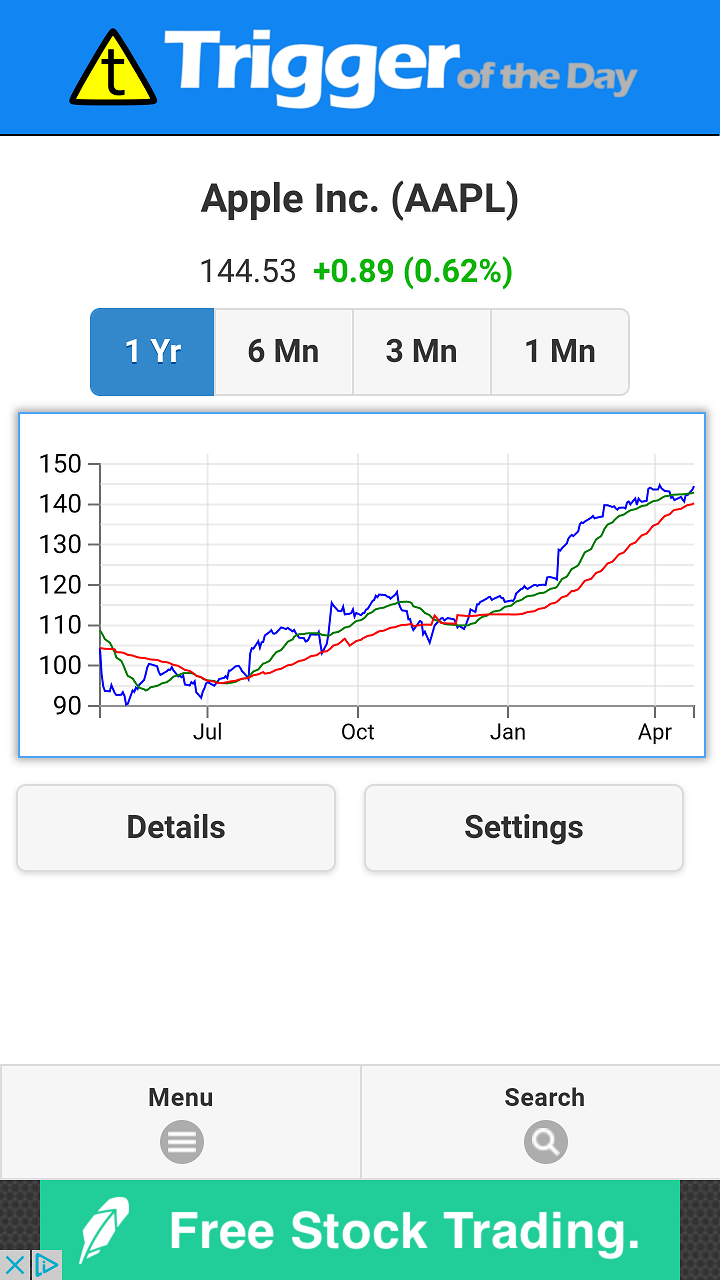Open the Menu at the bottom
Image resolution: width=720 pixels, height=1280 pixels.
pyautogui.click(x=180, y=1122)
